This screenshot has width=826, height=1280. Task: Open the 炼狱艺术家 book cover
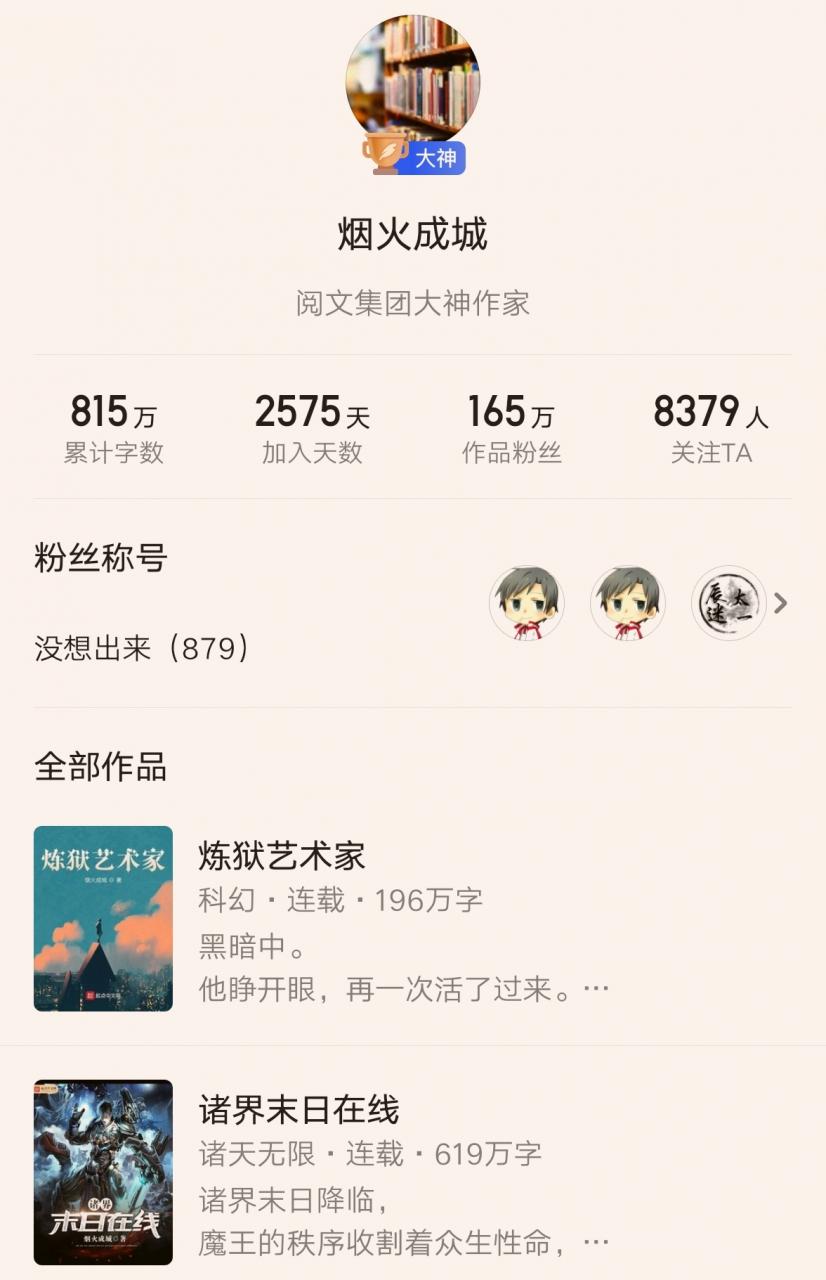point(105,918)
